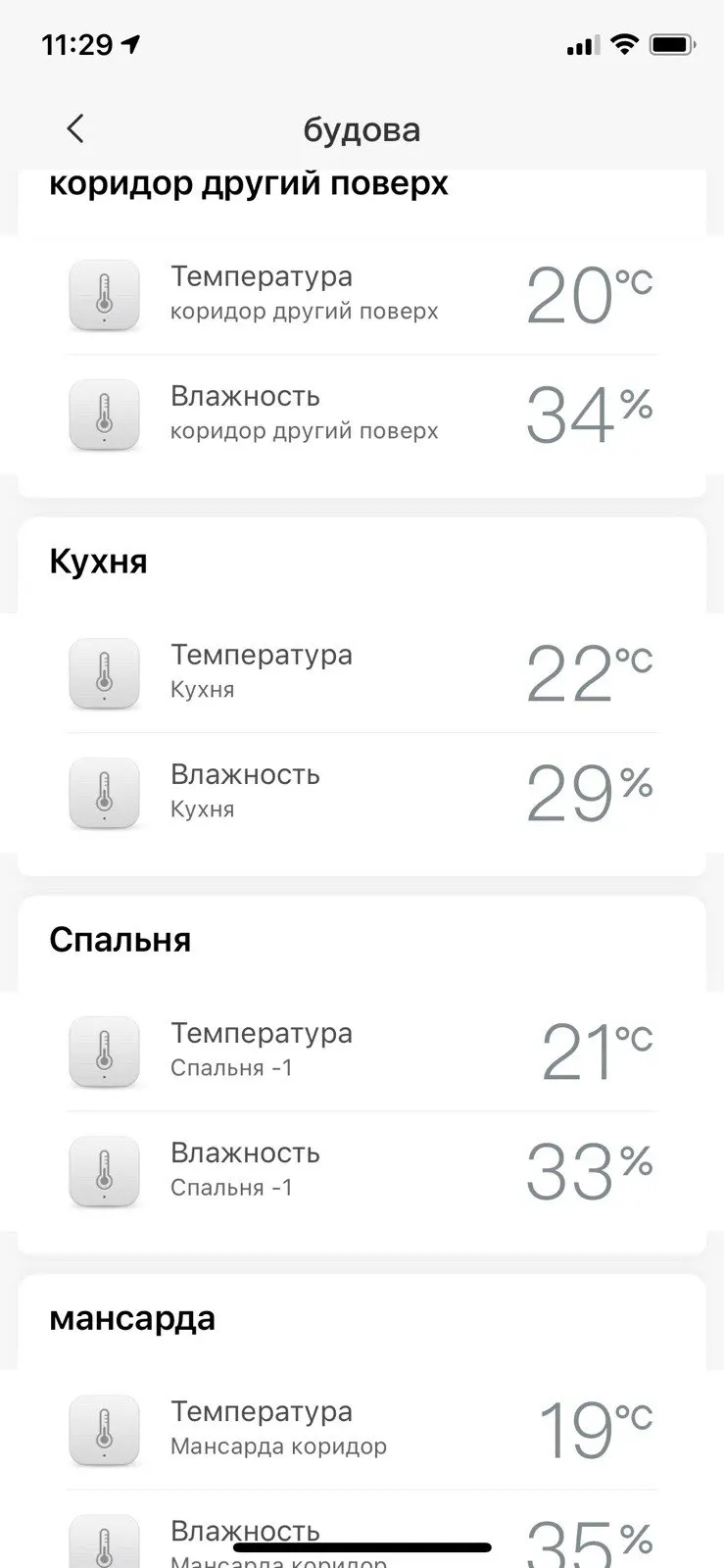This screenshot has width=724, height=1568.
Task: Open the Спальня -1 temperature sensor
Action: coord(361,1051)
